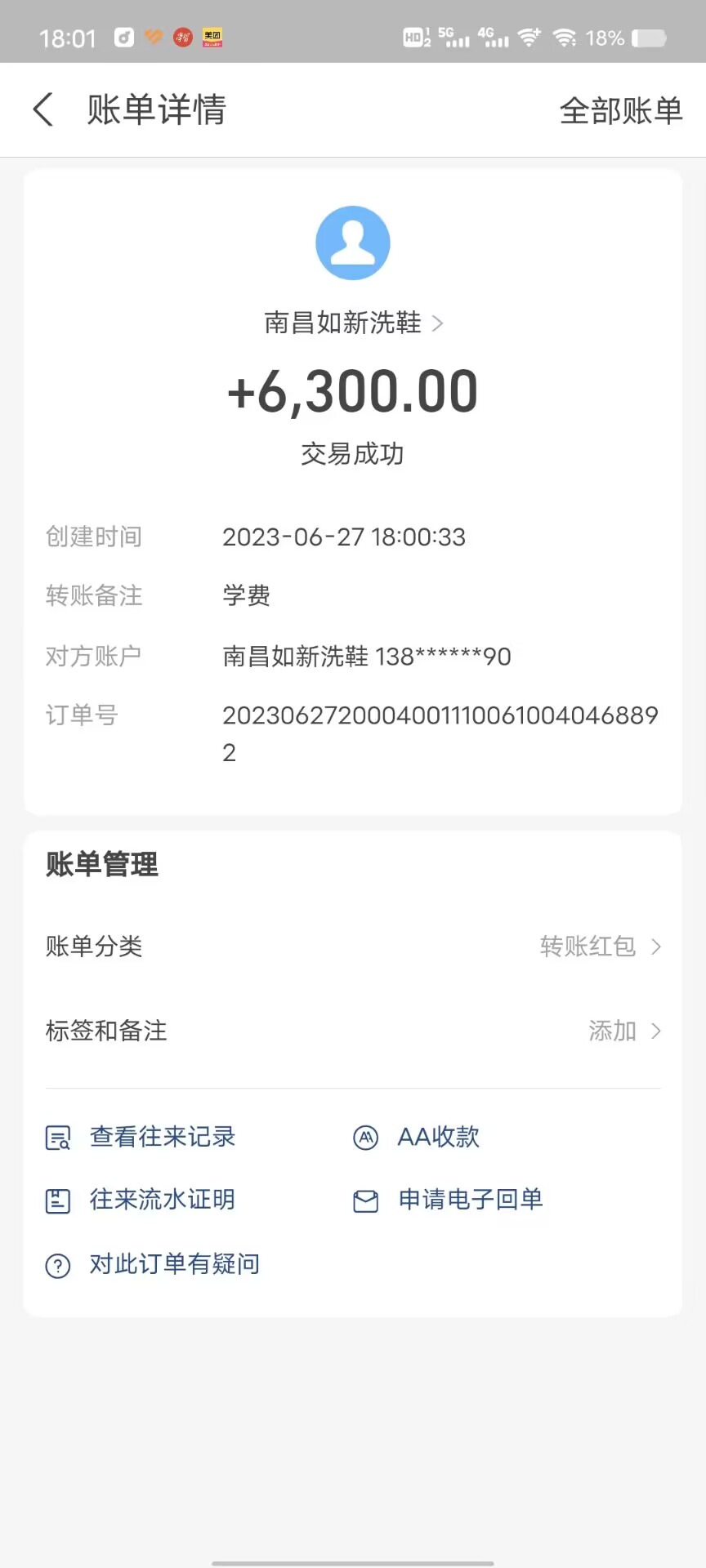Select the 往来流水证明 card icon

pyautogui.click(x=56, y=1200)
